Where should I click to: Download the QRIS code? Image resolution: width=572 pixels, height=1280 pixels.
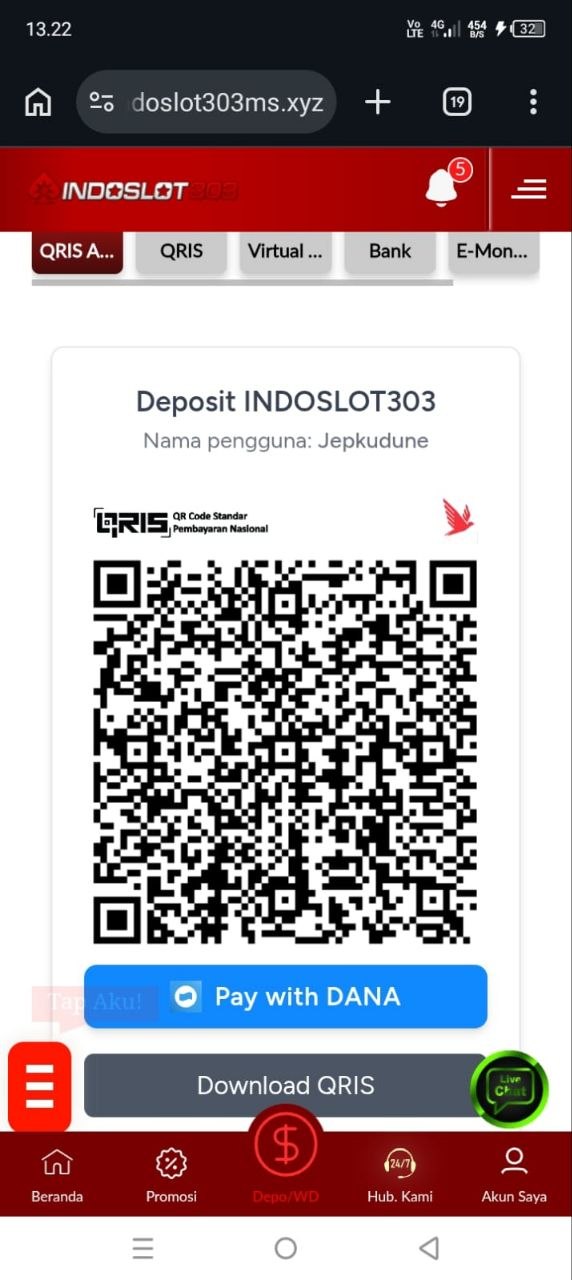(x=286, y=1085)
